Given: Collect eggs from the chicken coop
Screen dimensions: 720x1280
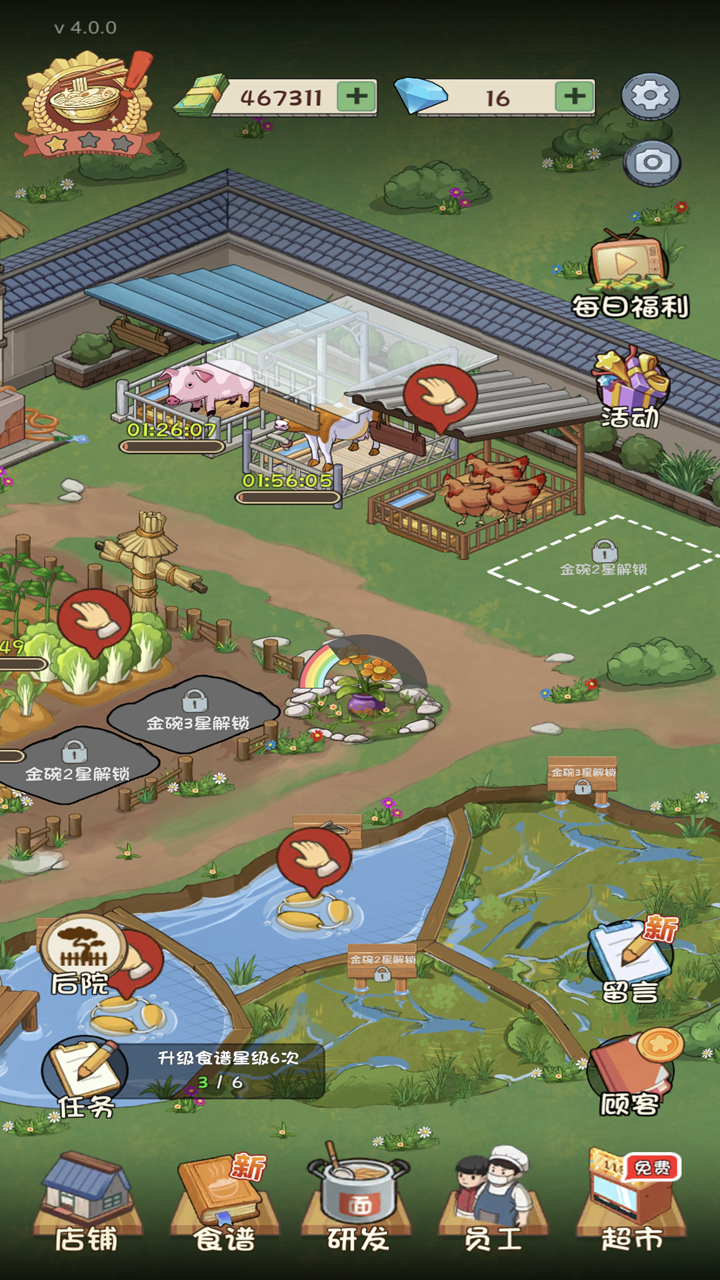Looking at the screenshot, I should pyautogui.click(x=440, y=397).
